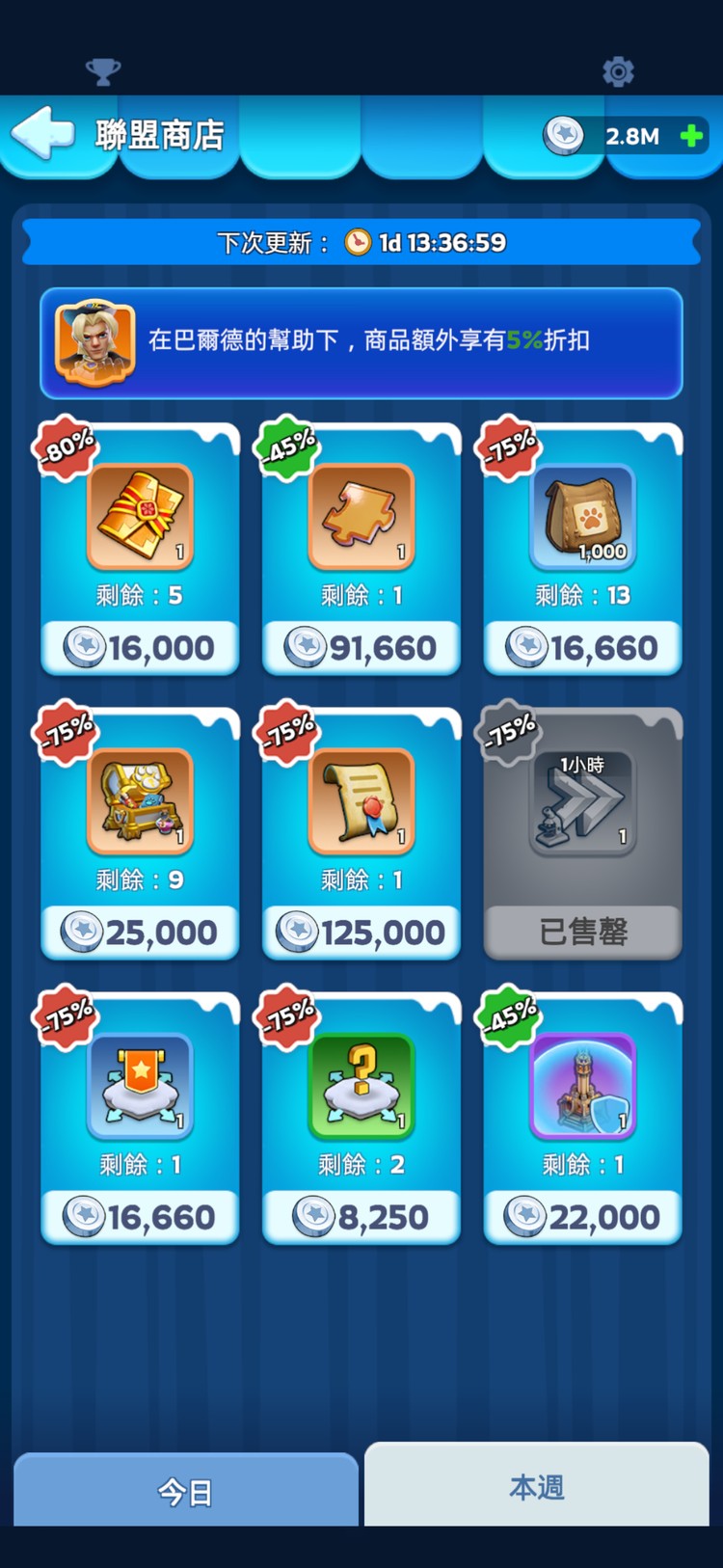Tap the -80% discount badge on the scroll ticket
Image resolution: width=723 pixels, height=1568 pixels.
(x=65, y=446)
